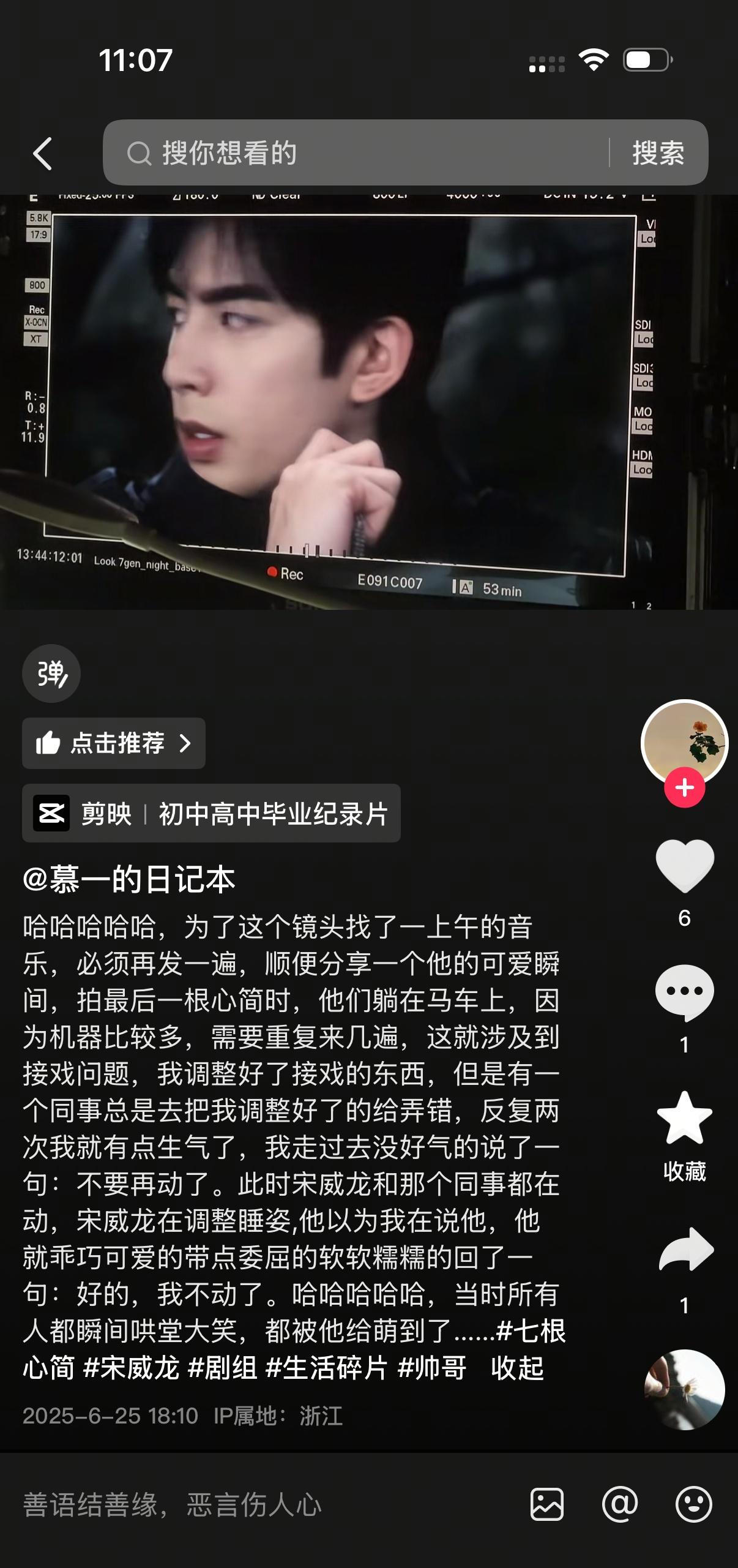Add the video to 收藏 favorites
This screenshot has height=1568, width=738.
685,1119
